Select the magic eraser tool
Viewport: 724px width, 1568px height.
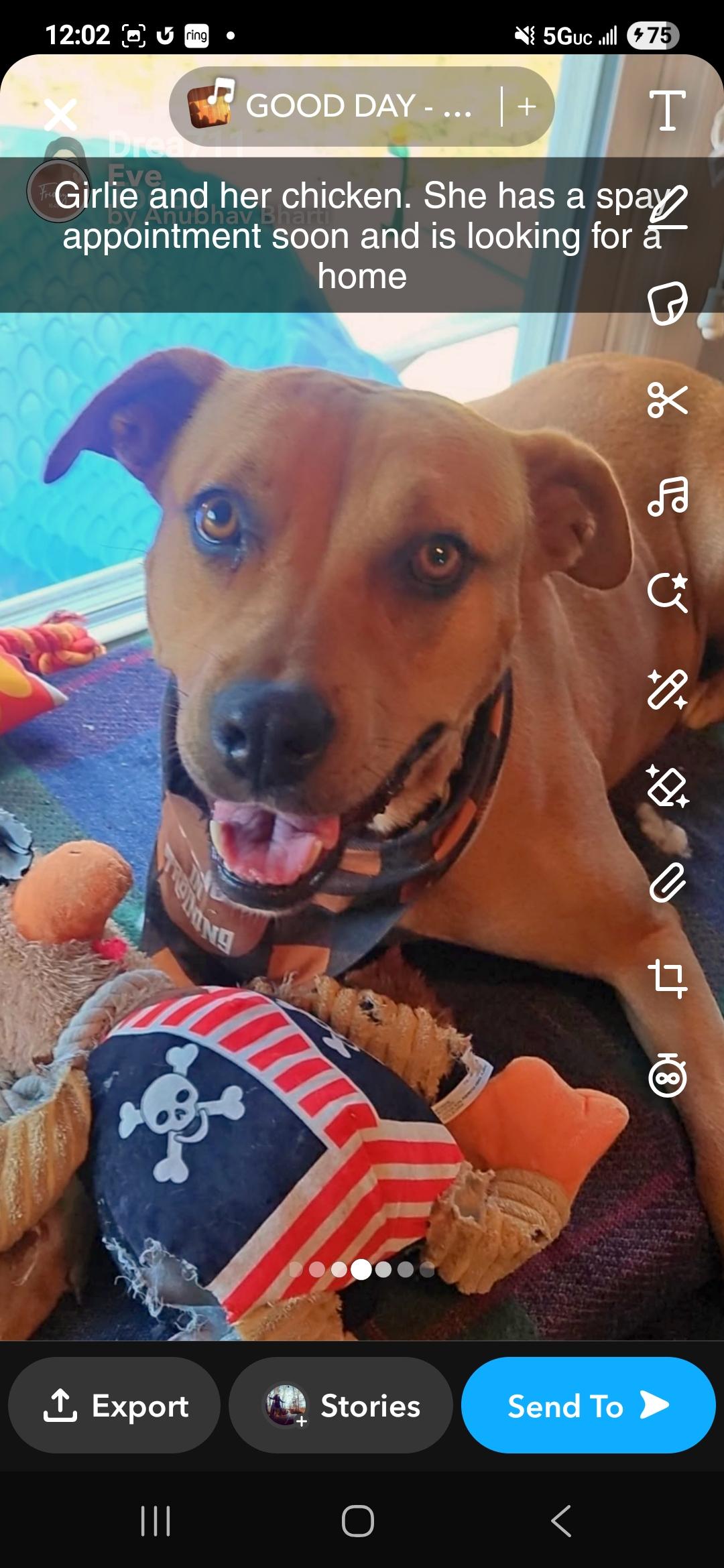pyautogui.click(x=667, y=786)
